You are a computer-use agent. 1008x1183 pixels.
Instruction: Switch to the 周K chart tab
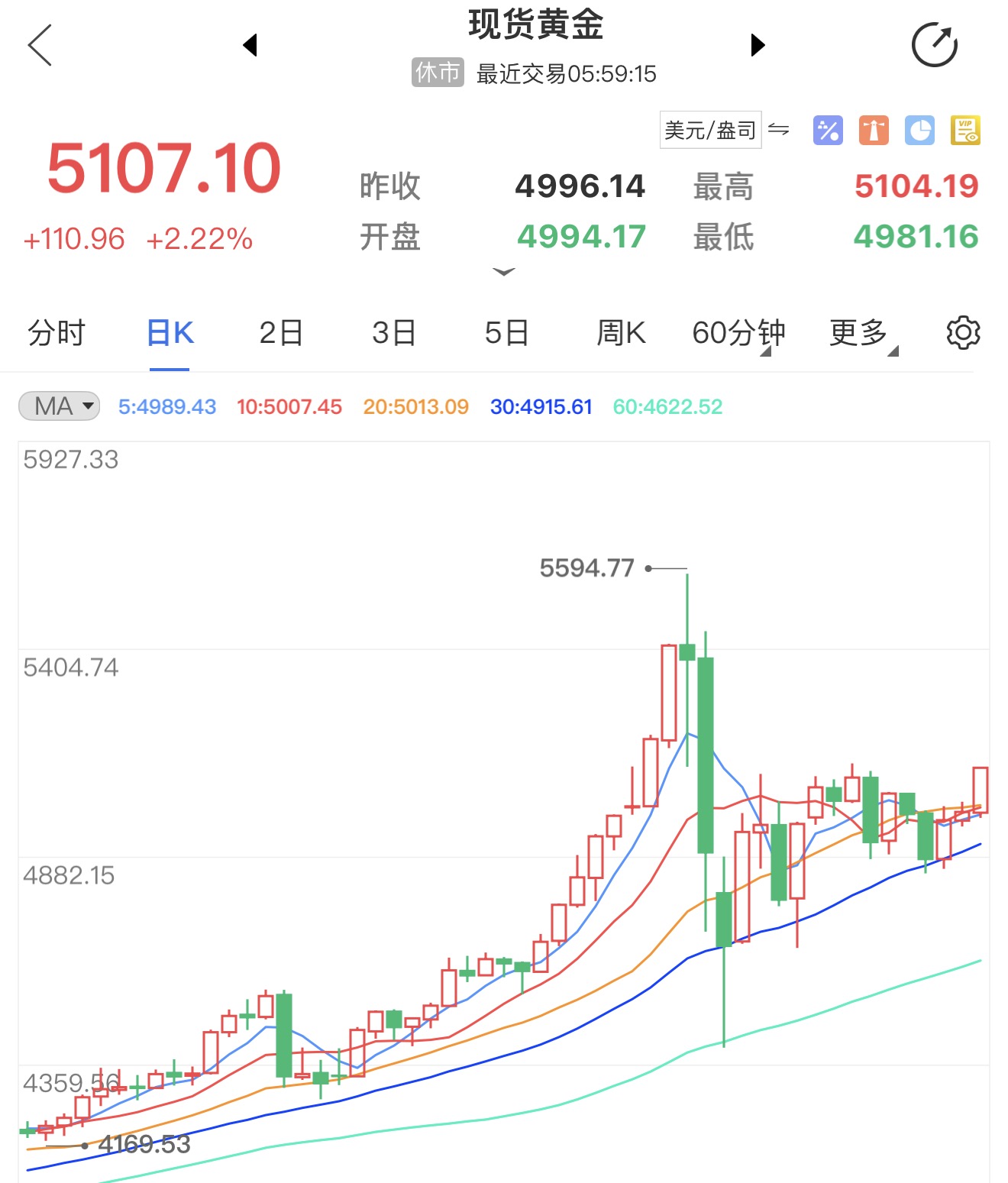click(x=620, y=333)
